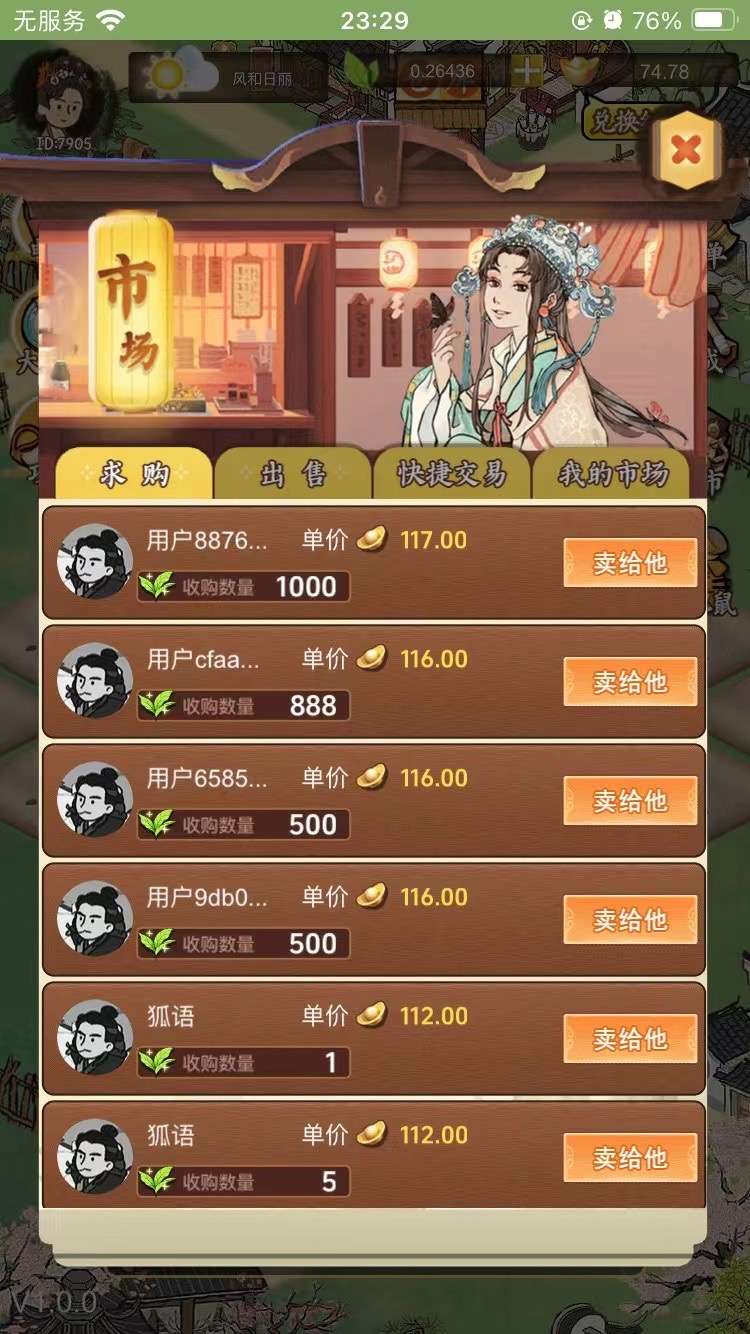Close the market dialog with the X
750x1334 pixels.
tap(686, 150)
